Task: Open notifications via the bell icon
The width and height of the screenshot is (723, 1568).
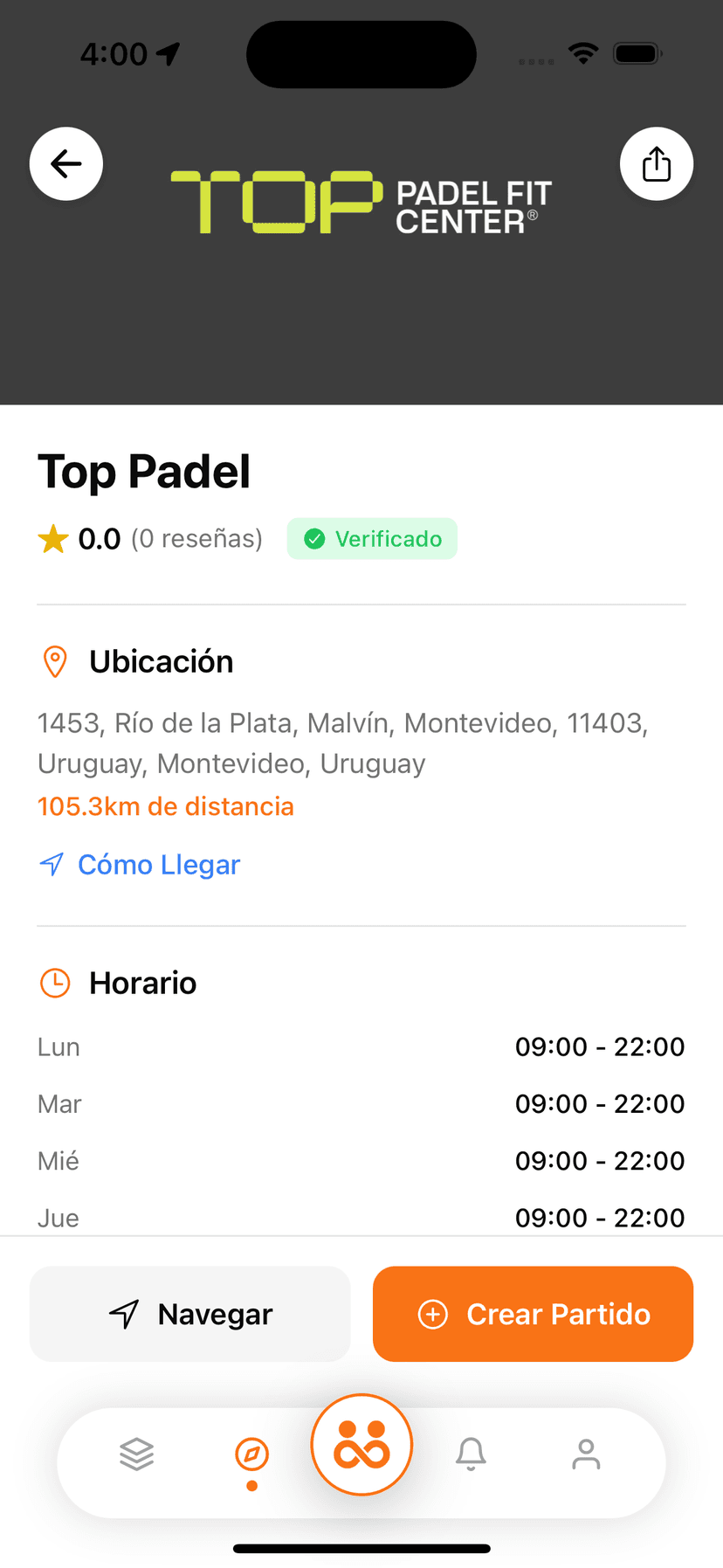Action: (472, 1454)
